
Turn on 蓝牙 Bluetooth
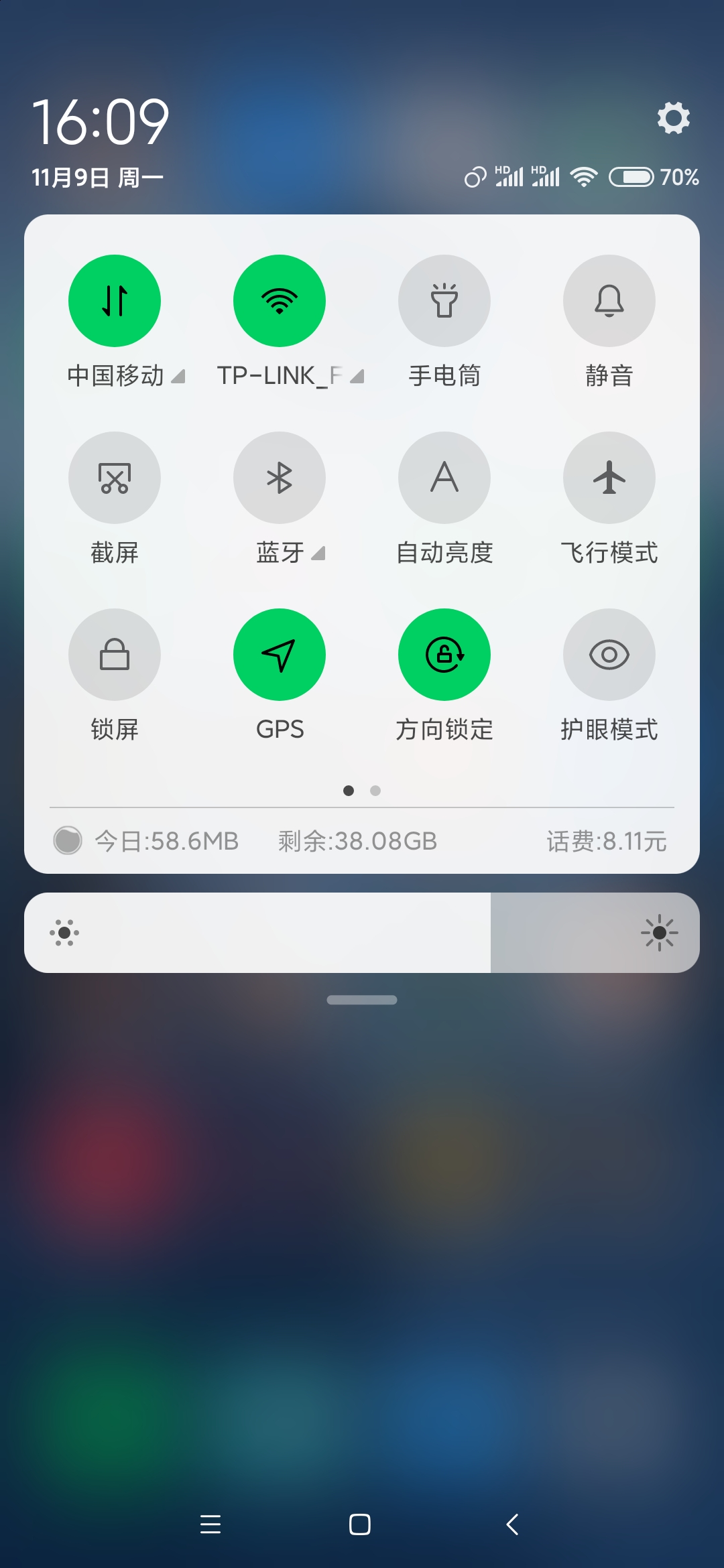click(280, 478)
